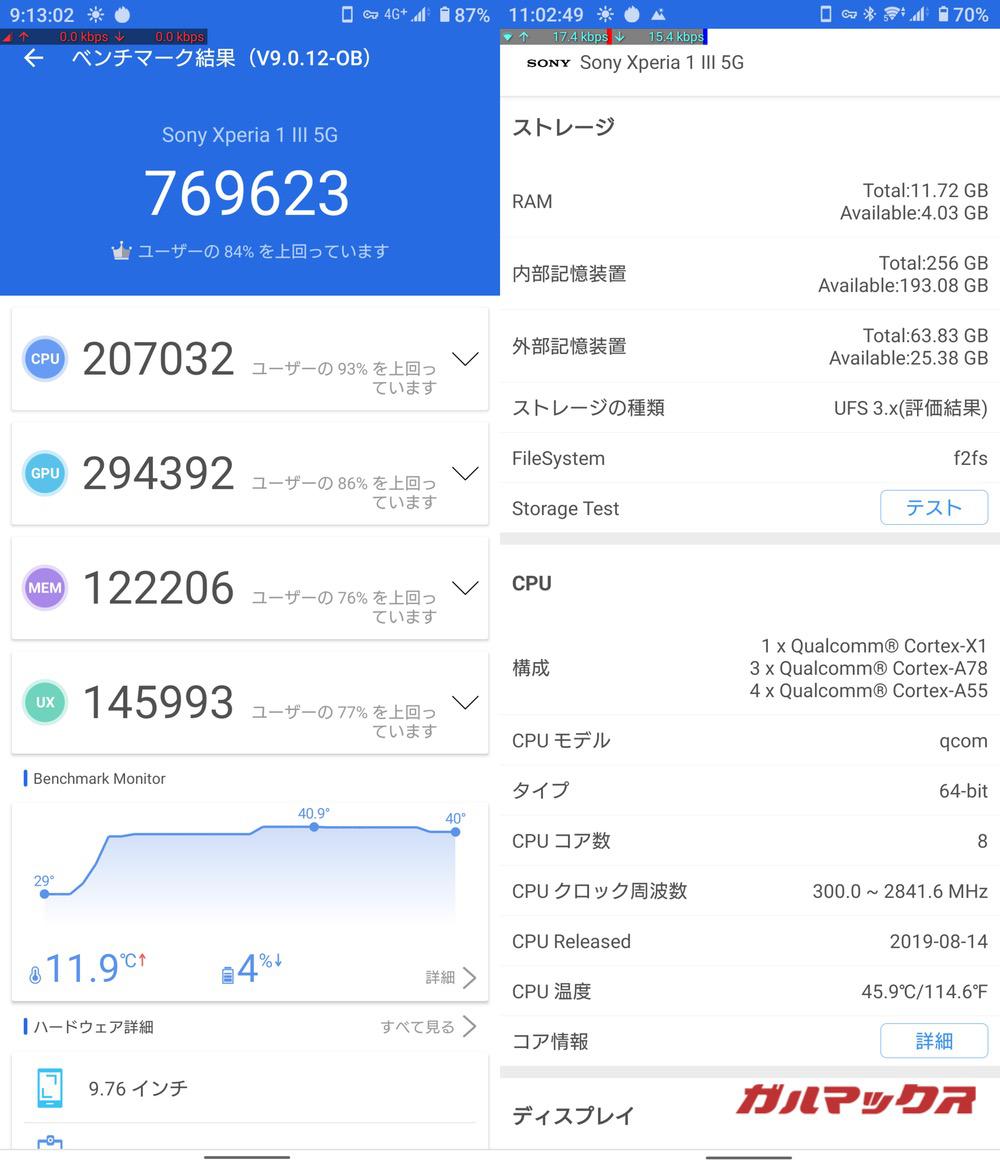Viewport: 1000px width, 1168px height.
Task: Select the Benchmark Monitor section label
Action: (98, 778)
